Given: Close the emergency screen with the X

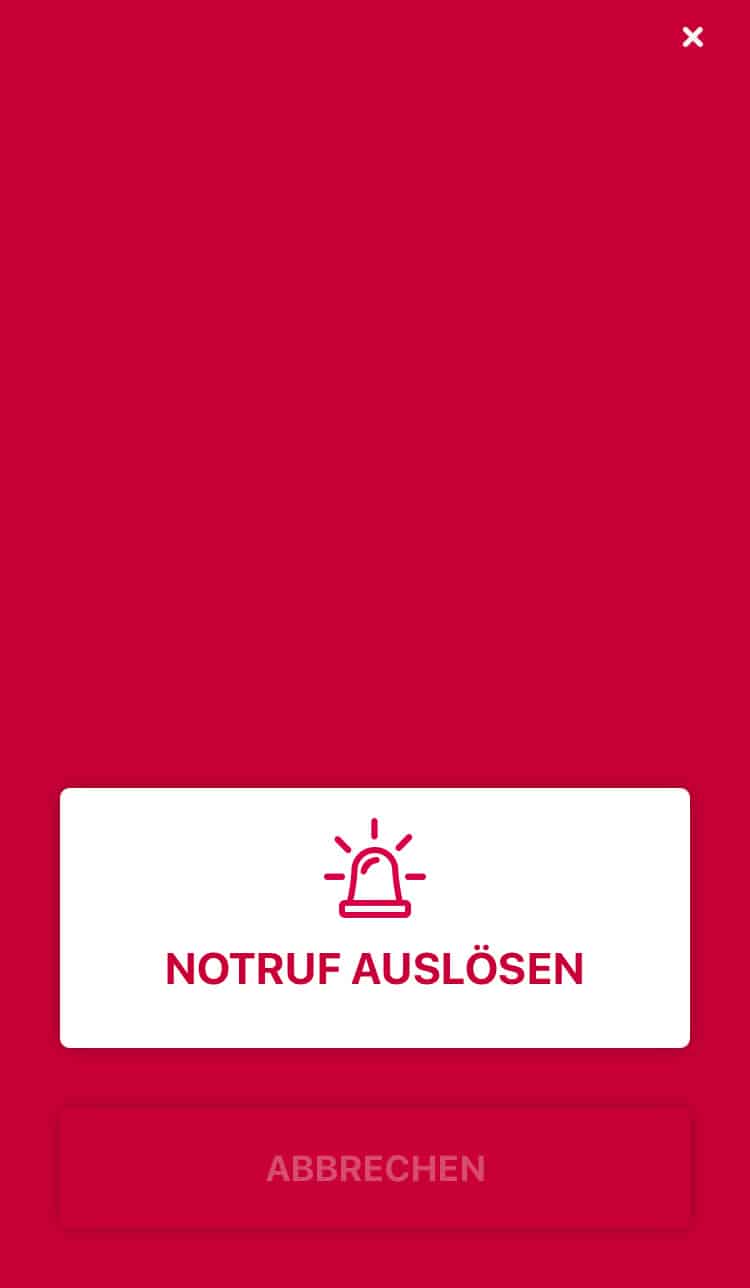Looking at the screenshot, I should [692, 37].
